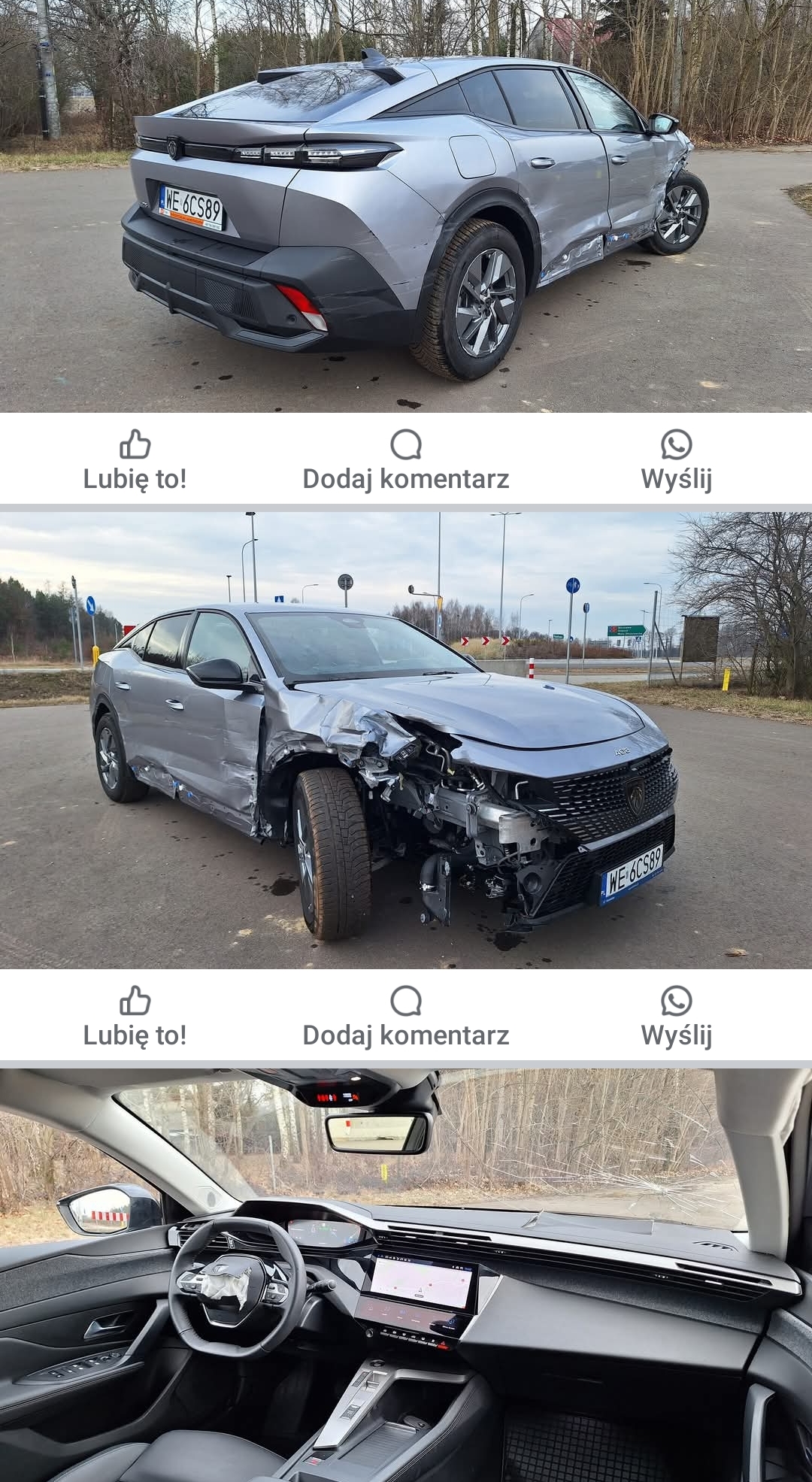Click the comment bubble icon under the rear-view photo

pos(406,445)
